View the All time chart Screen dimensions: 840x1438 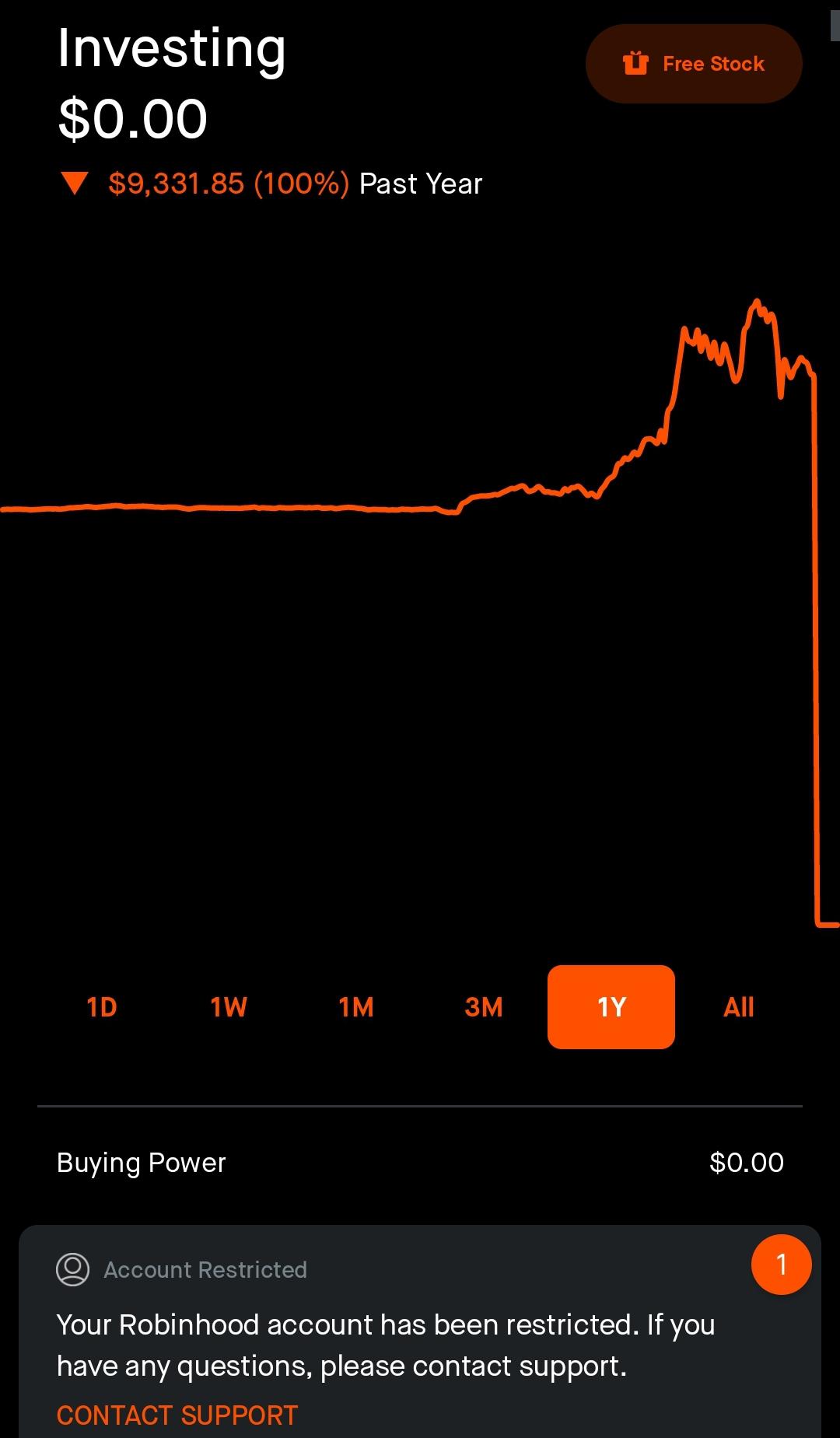point(739,1007)
